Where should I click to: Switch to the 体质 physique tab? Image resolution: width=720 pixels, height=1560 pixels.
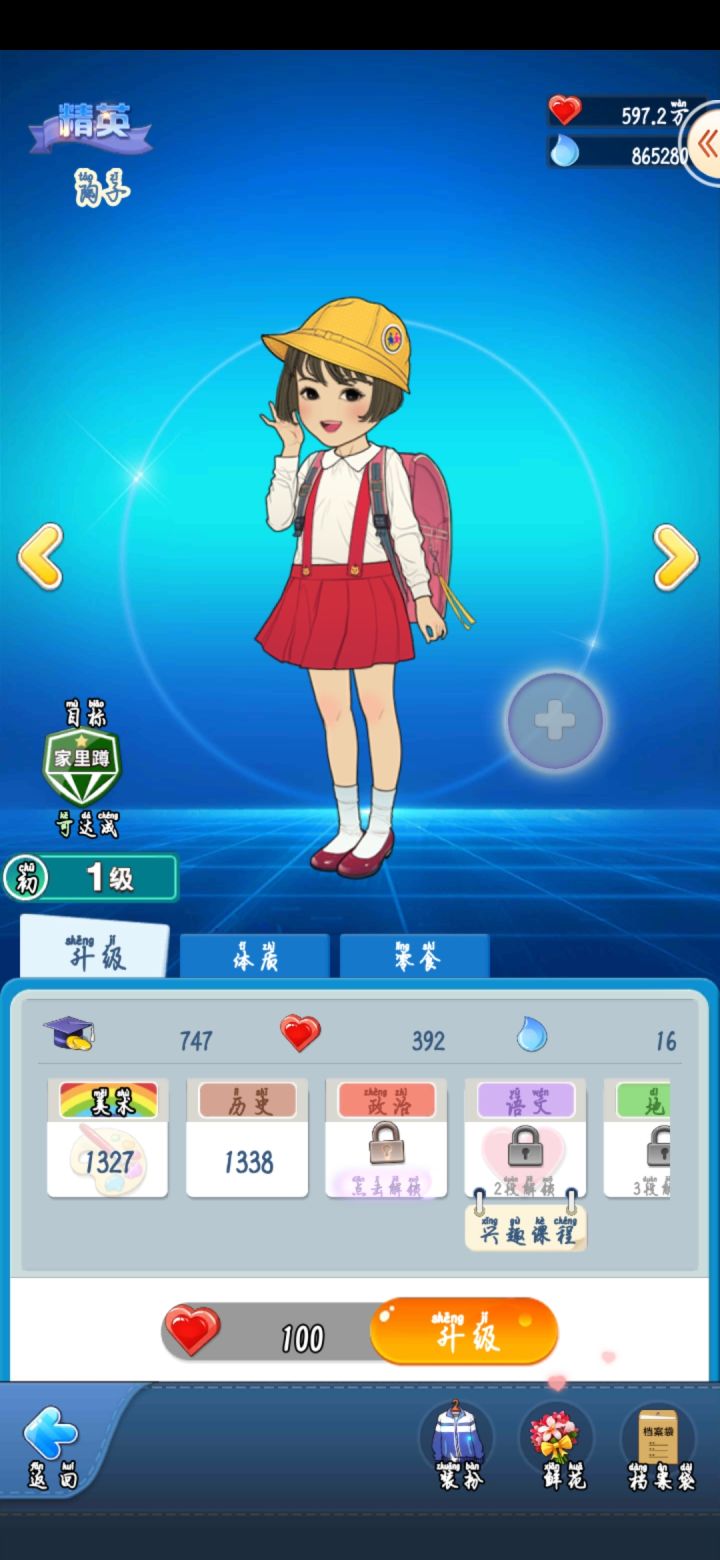pos(255,955)
